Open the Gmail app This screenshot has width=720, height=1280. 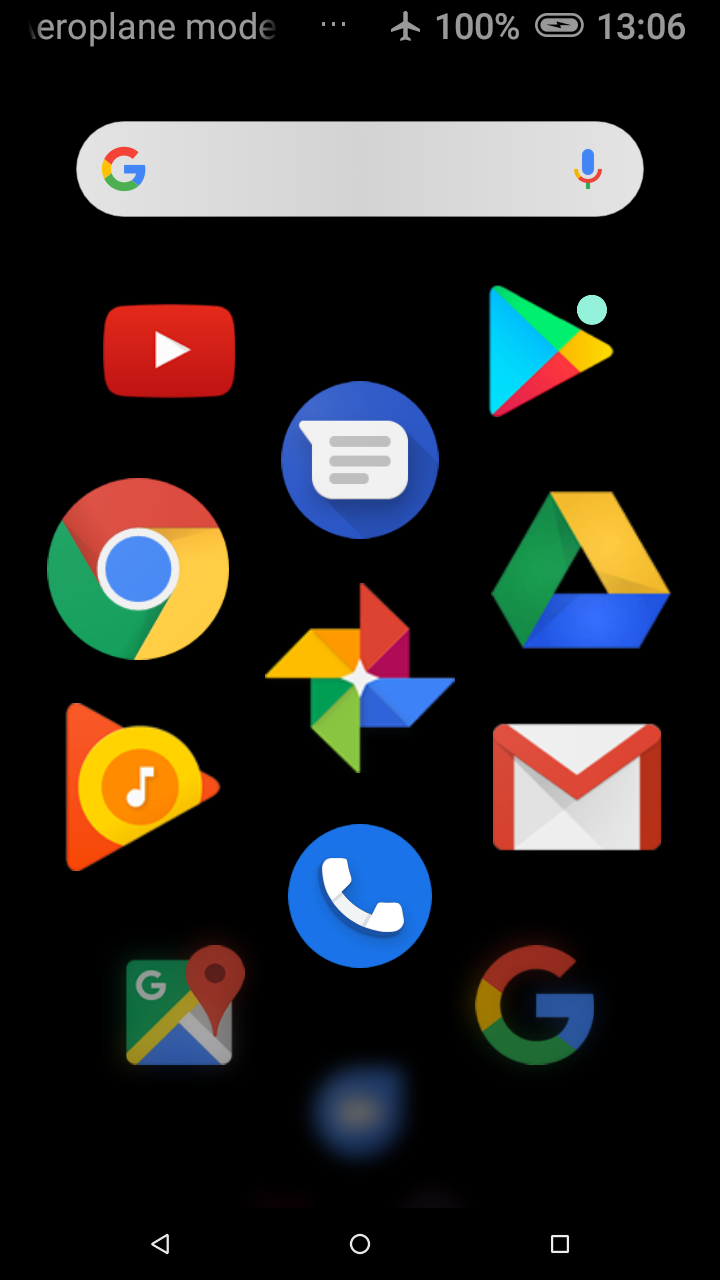point(577,787)
